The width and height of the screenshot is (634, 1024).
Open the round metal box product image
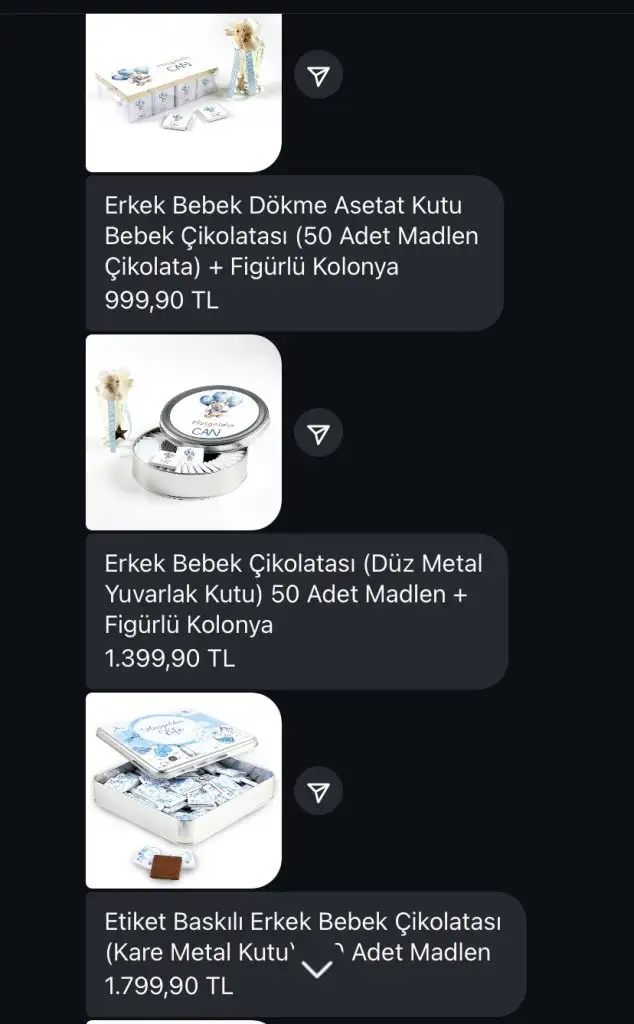(x=184, y=432)
